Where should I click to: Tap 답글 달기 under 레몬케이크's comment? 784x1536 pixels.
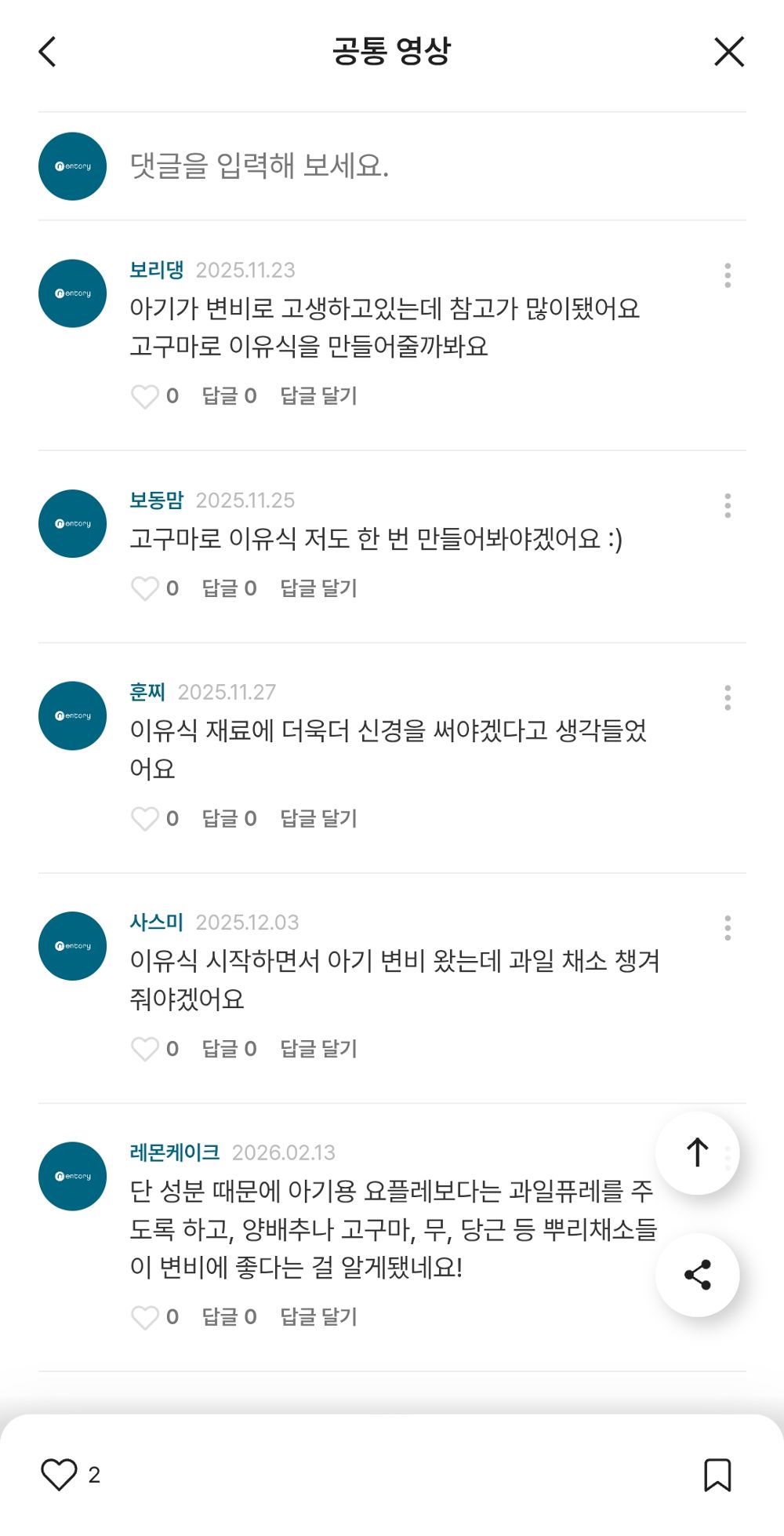317,1316
